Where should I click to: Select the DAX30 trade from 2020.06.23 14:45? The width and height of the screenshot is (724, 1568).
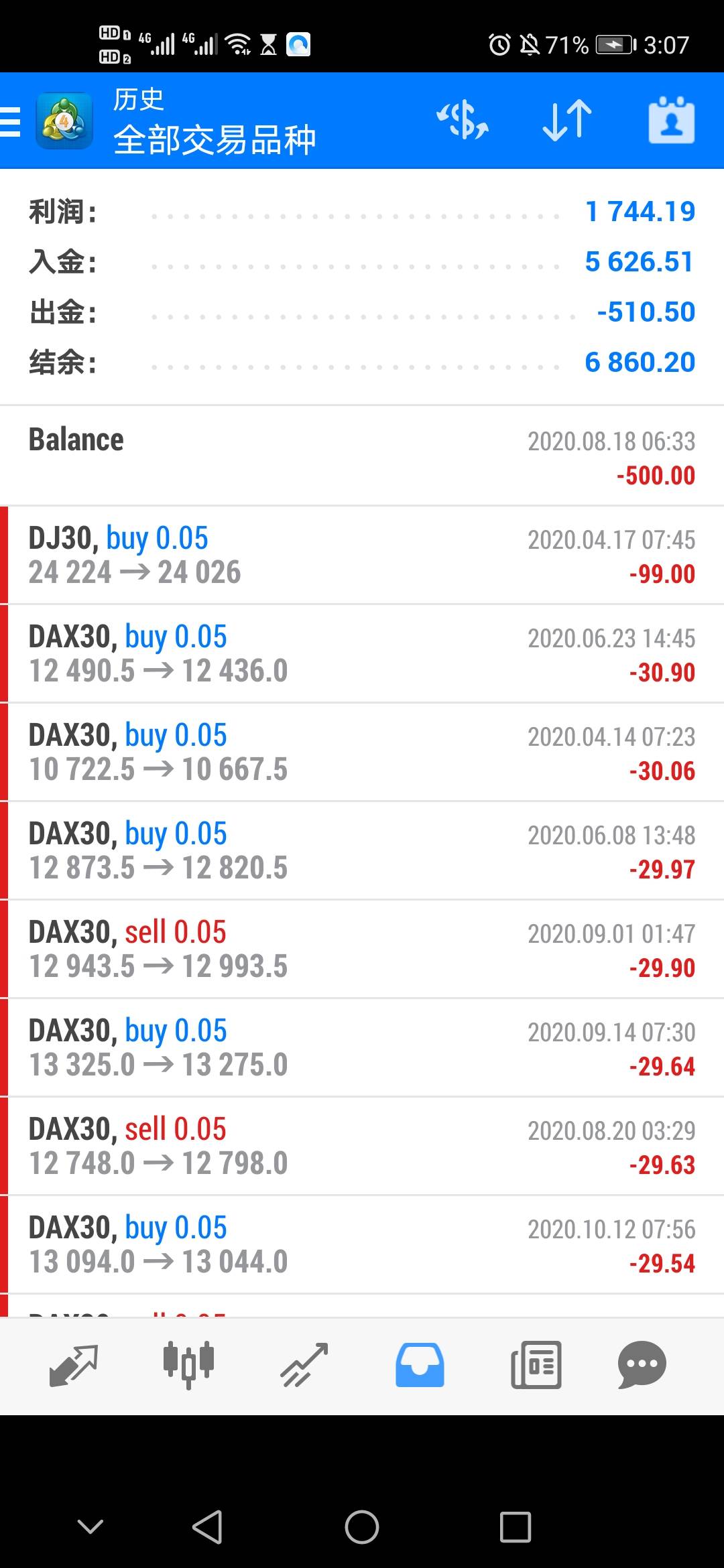click(362, 654)
